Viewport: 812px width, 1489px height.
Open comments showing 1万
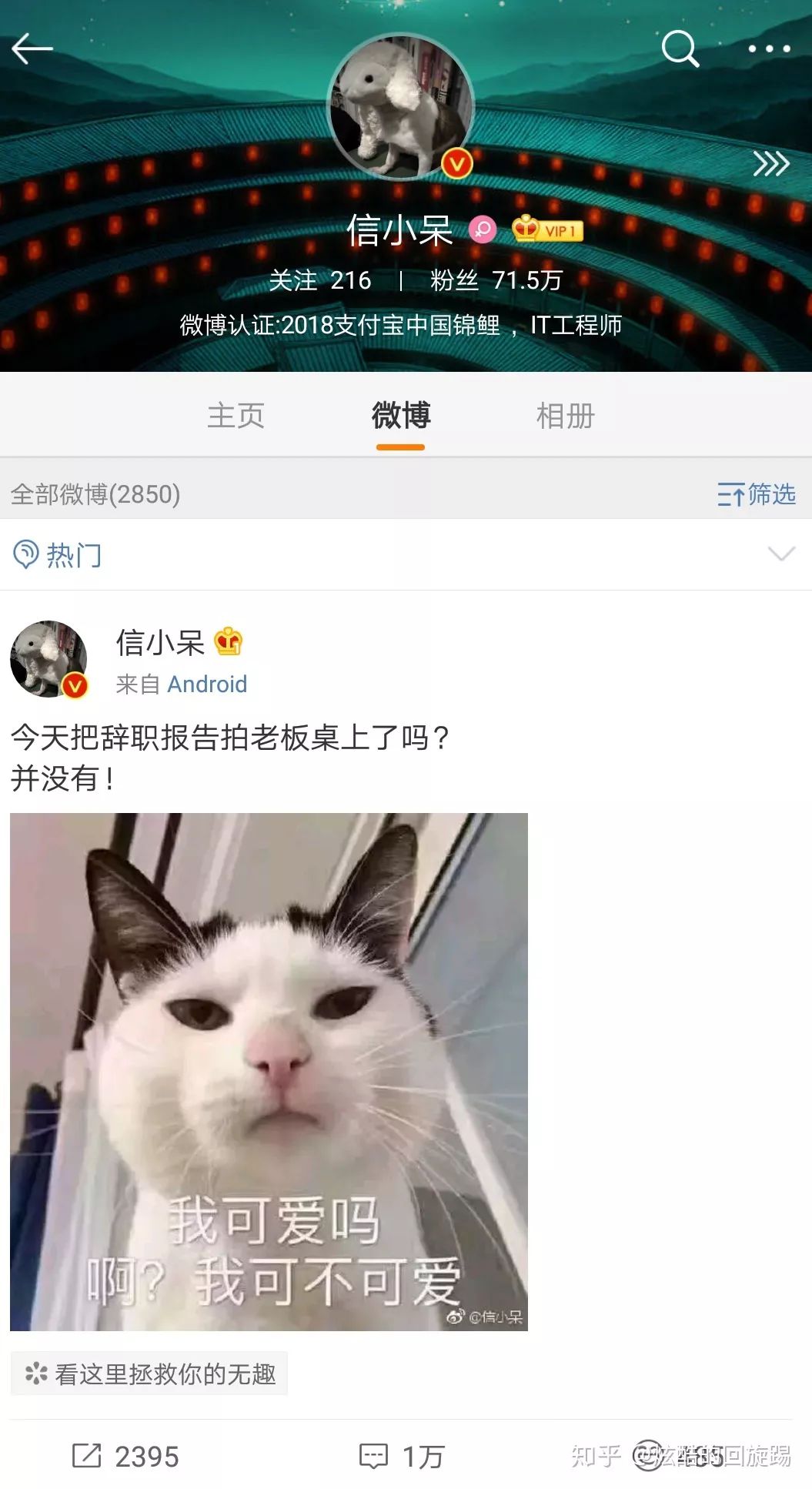point(402,1456)
